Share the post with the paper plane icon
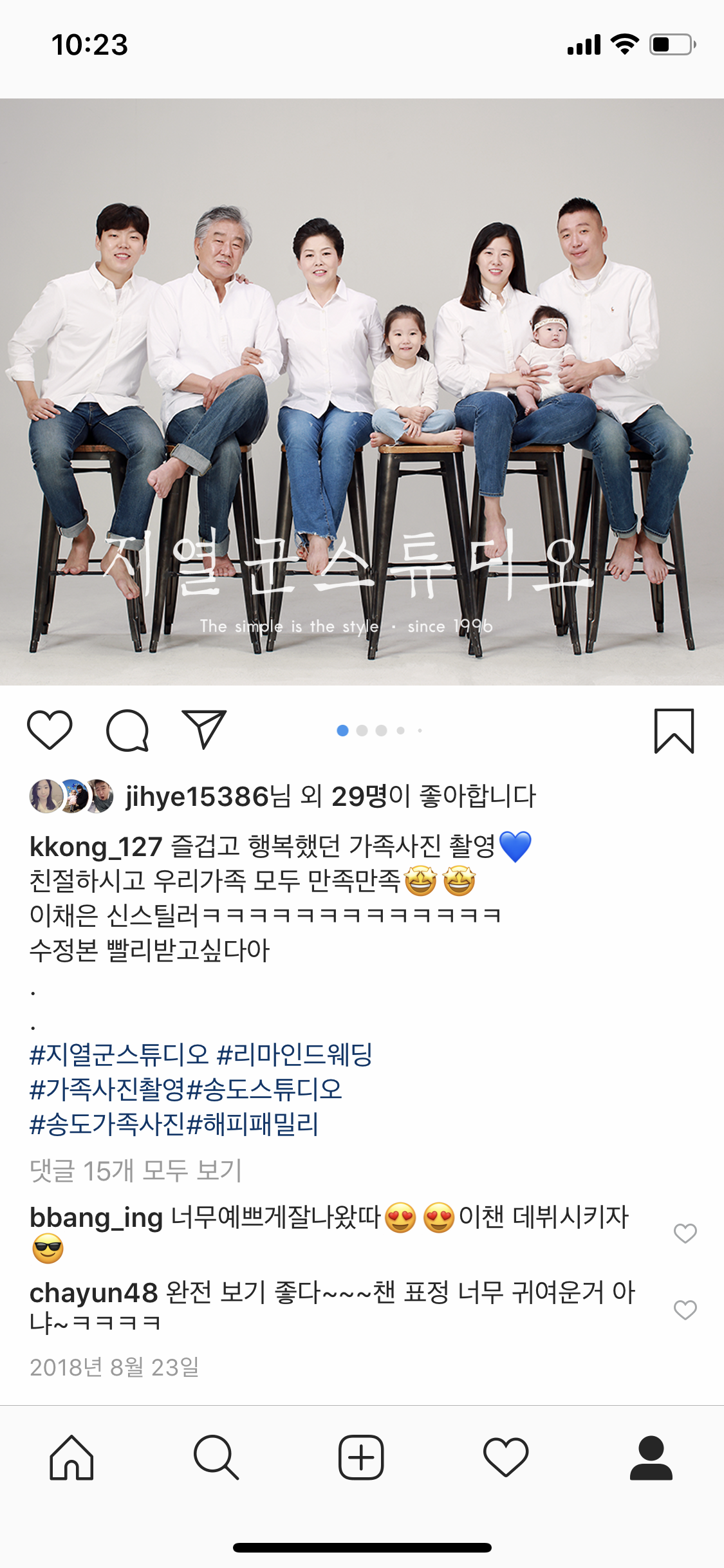The image size is (724, 1568). point(204,729)
